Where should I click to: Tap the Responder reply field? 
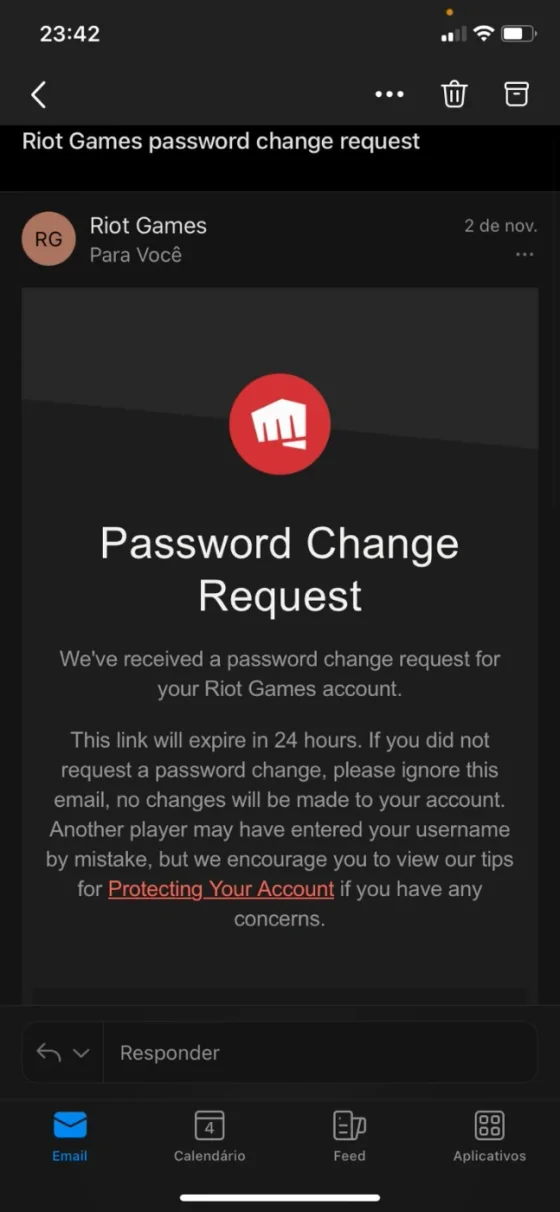pos(320,1052)
